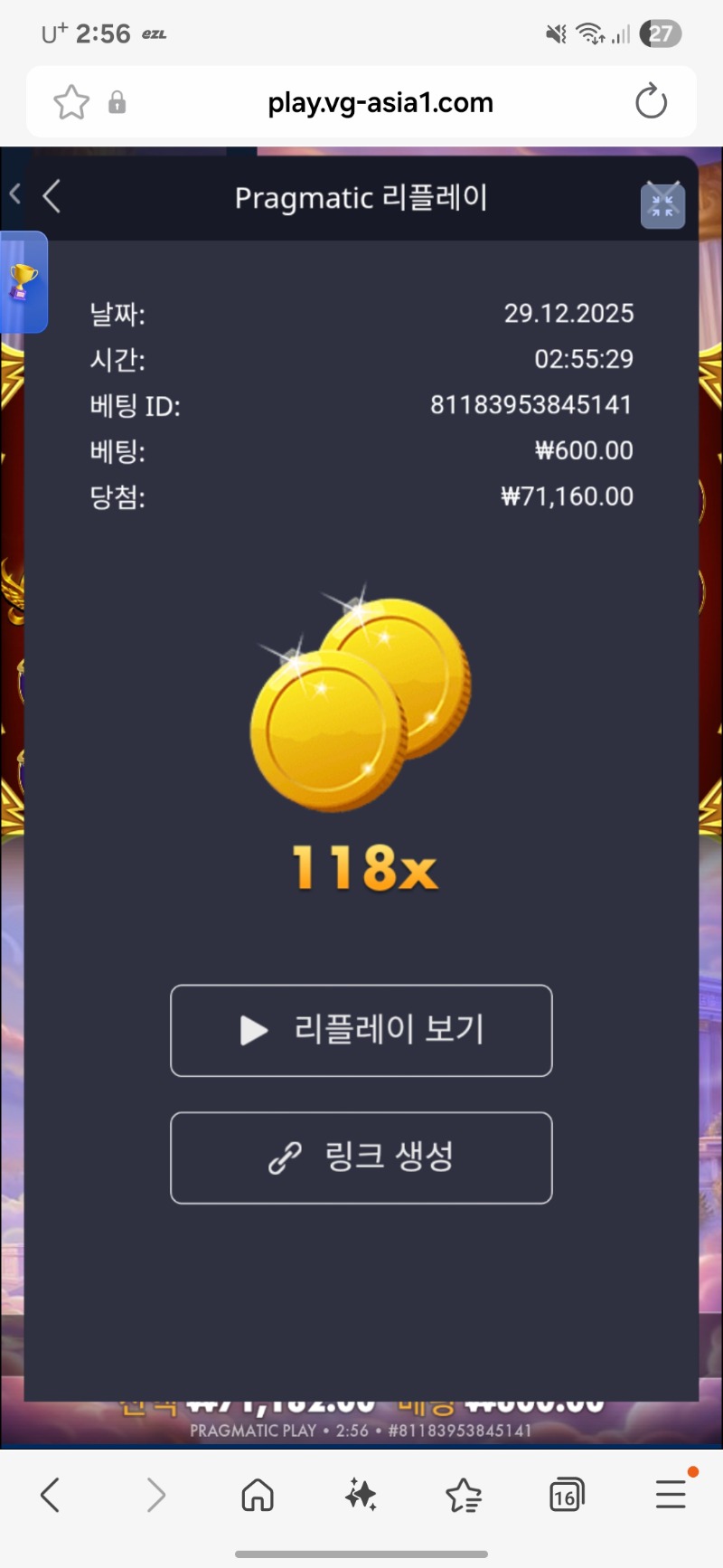
Task: Play the replay with 리플레이 보기
Action: coord(361,1030)
